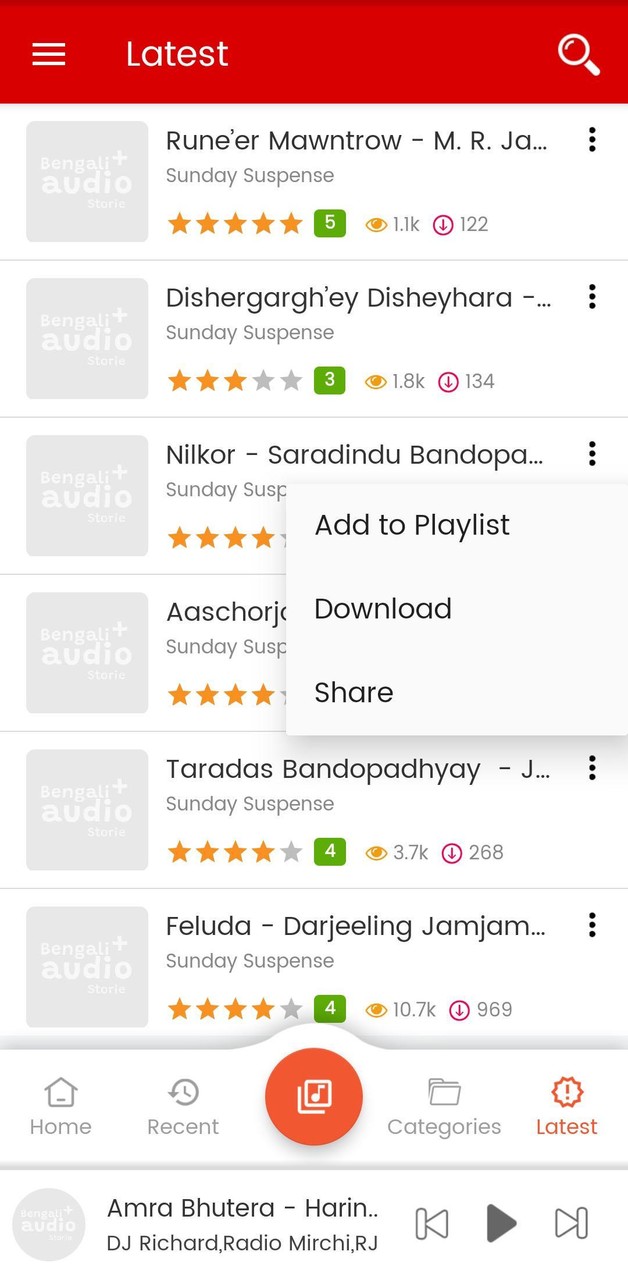Open Feluda - Darjeeling Jamjam story

tap(356, 926)
